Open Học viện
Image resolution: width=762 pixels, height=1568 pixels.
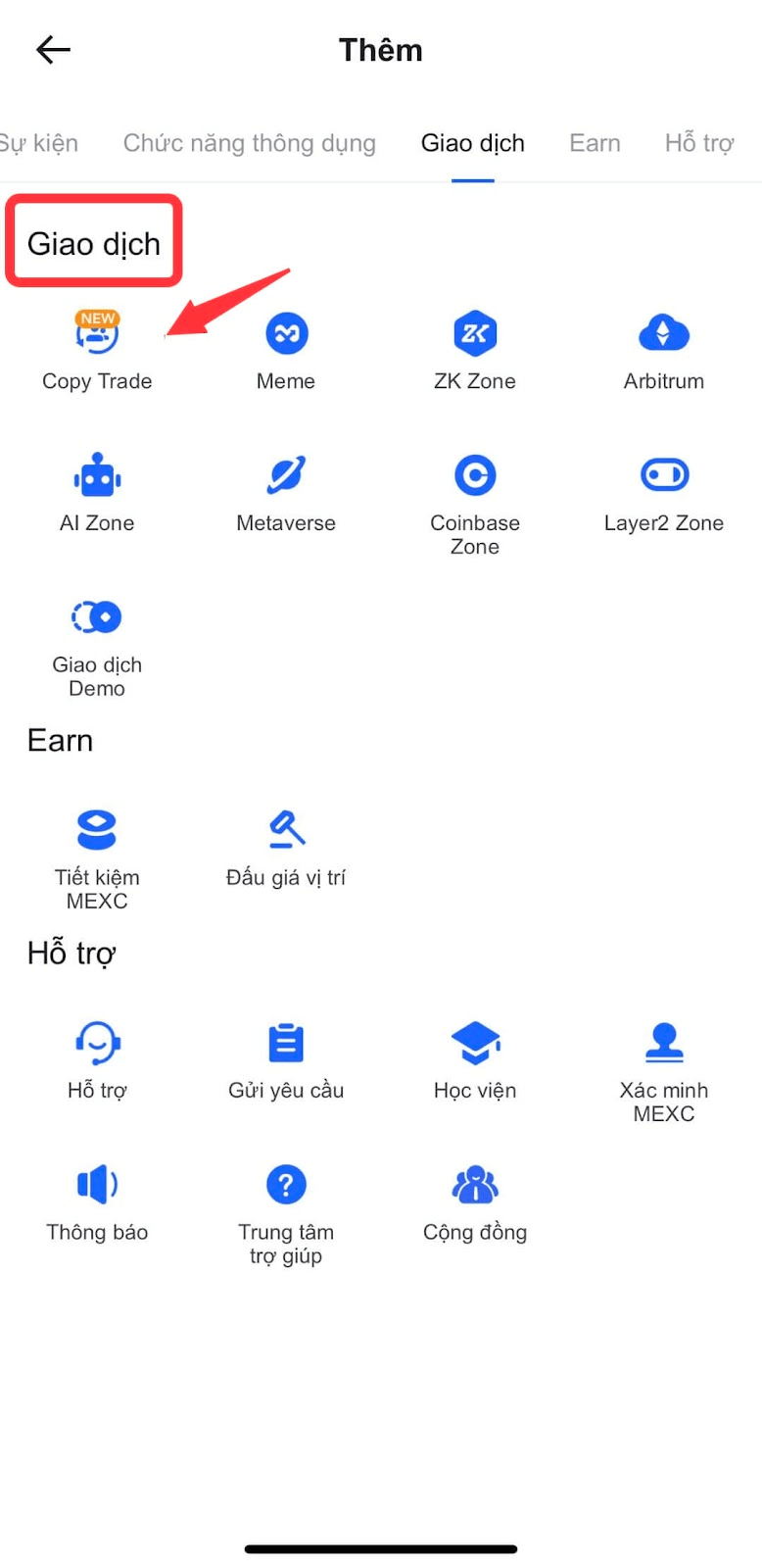pos(475,1059)
